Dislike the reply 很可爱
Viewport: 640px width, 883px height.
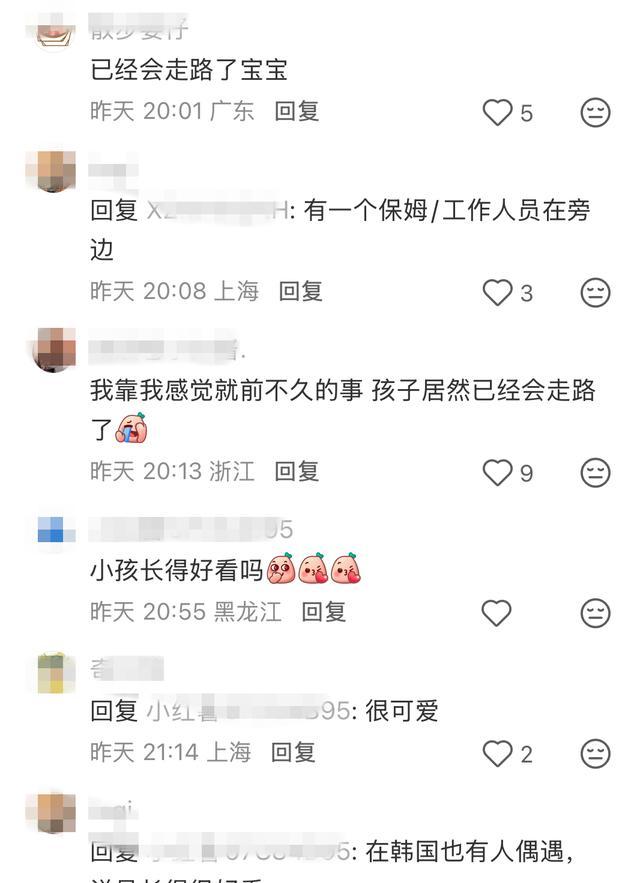click(x=595, y=753)
